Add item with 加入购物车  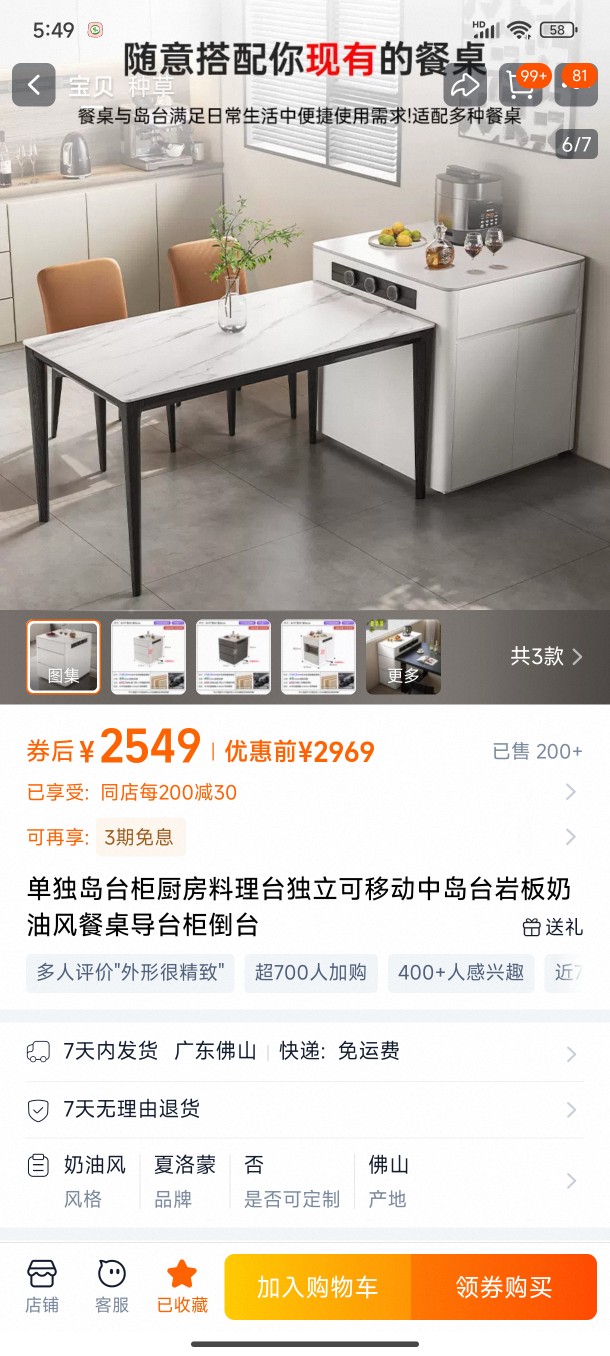pyautogui.click(x=317, y=1287)
